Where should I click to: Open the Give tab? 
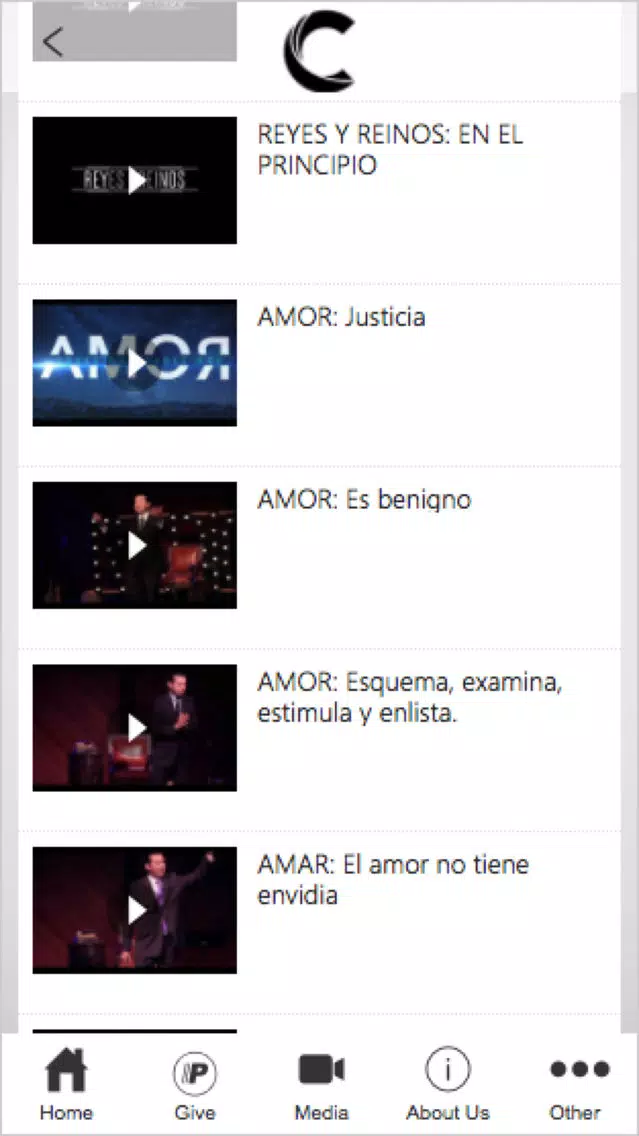(194, 1084)
